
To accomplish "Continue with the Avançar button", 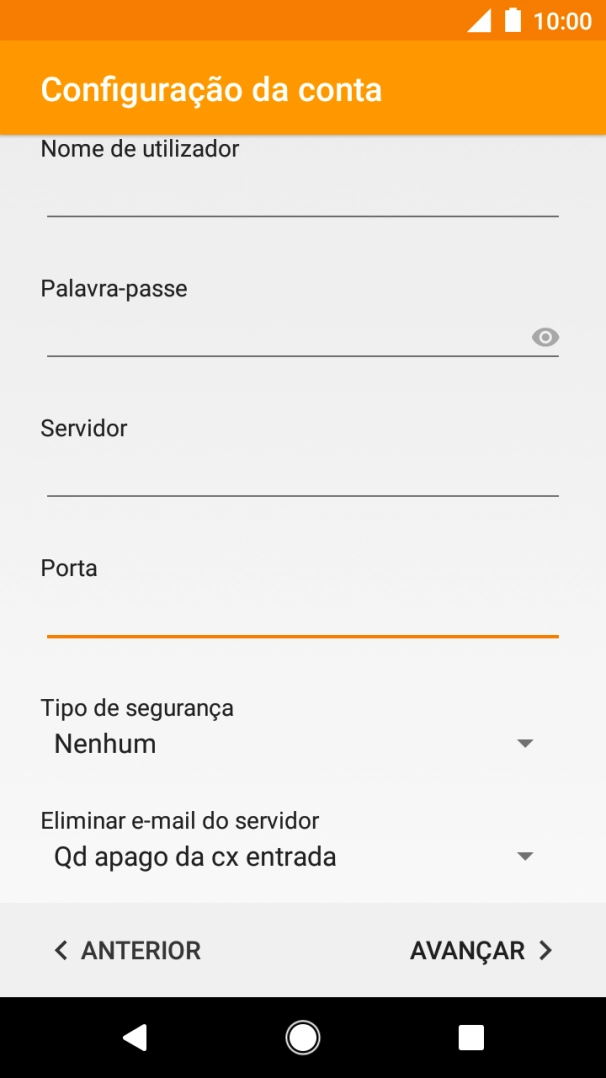I will coord(481,950).
